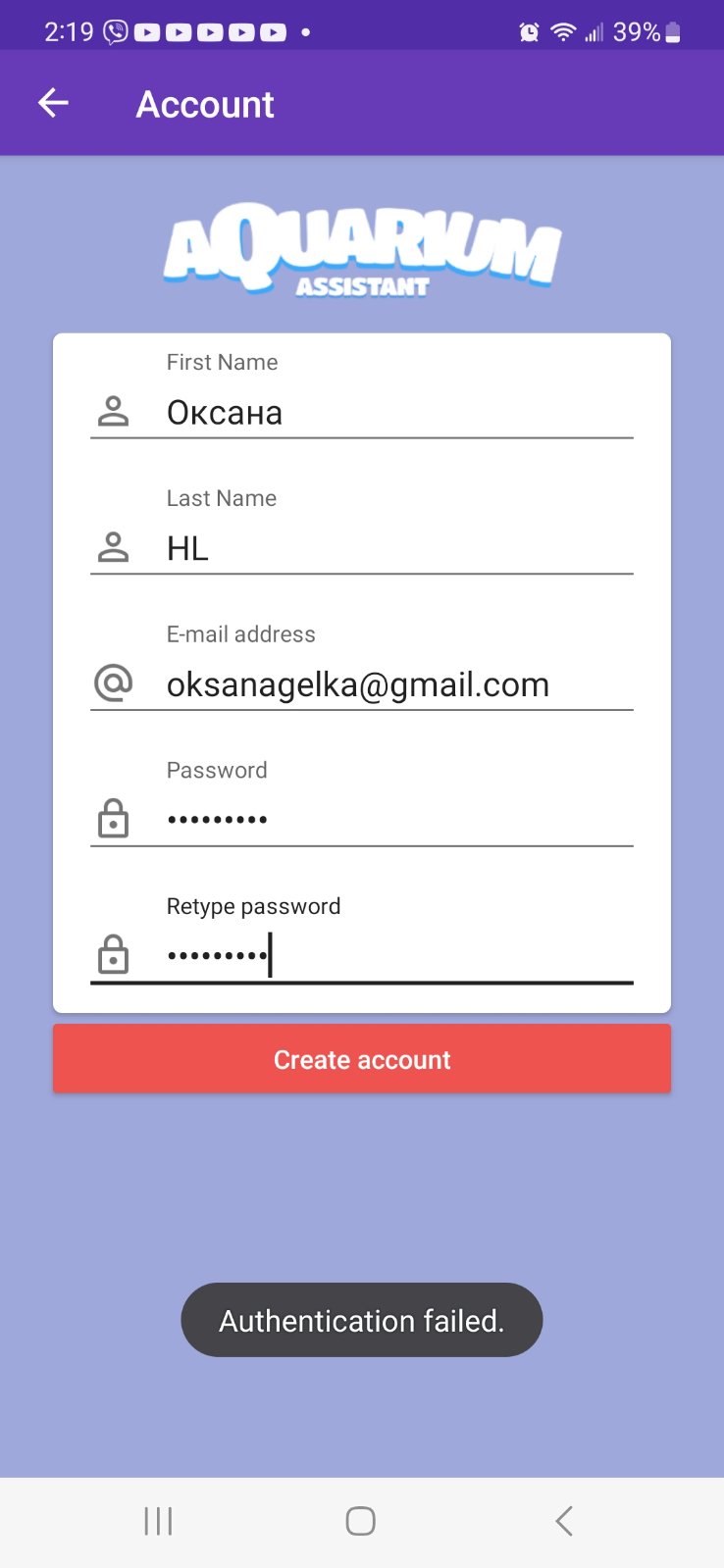Open recent apps from the navigation bar
This screenshot has width=724, height=1568.
click(158, 1521)
